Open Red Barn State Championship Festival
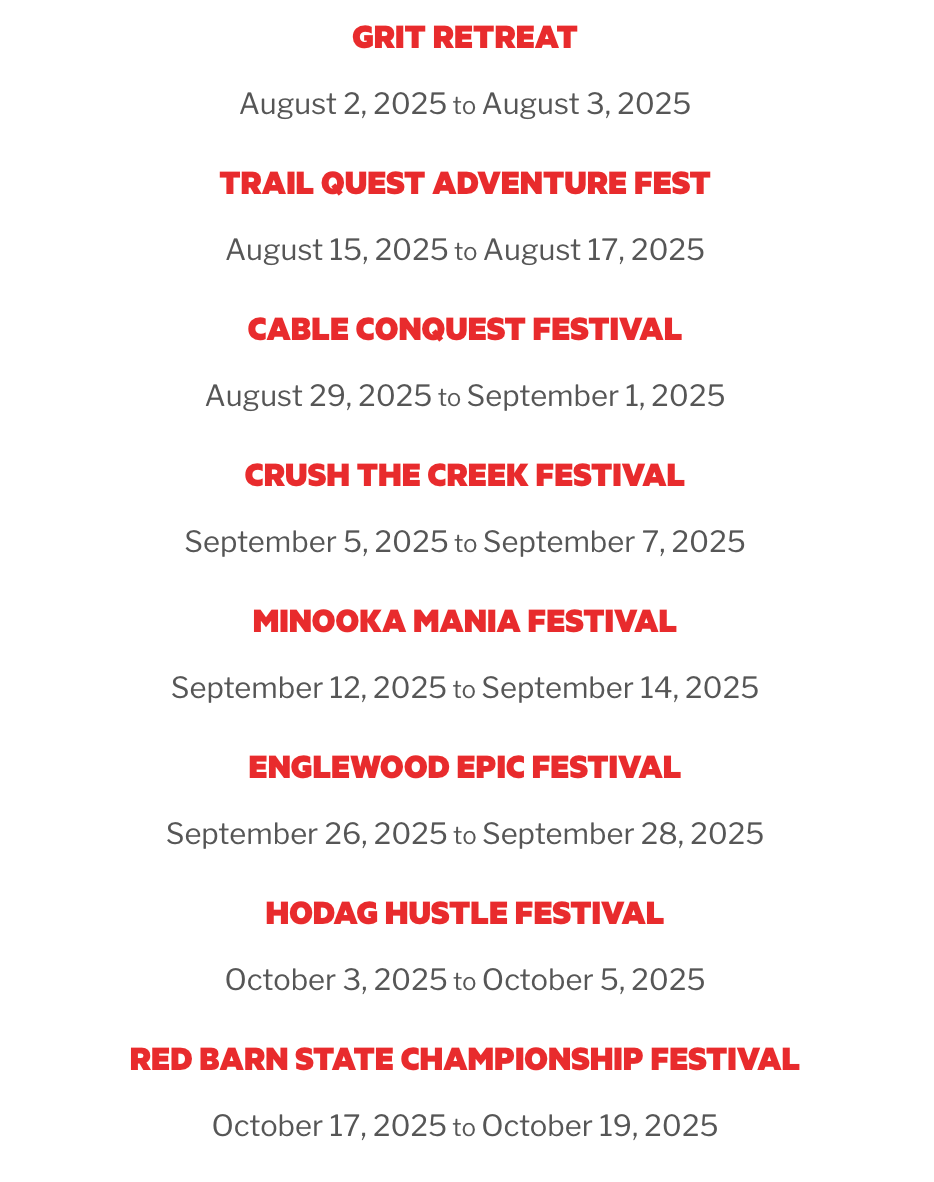 click(x=465, y=1060)
